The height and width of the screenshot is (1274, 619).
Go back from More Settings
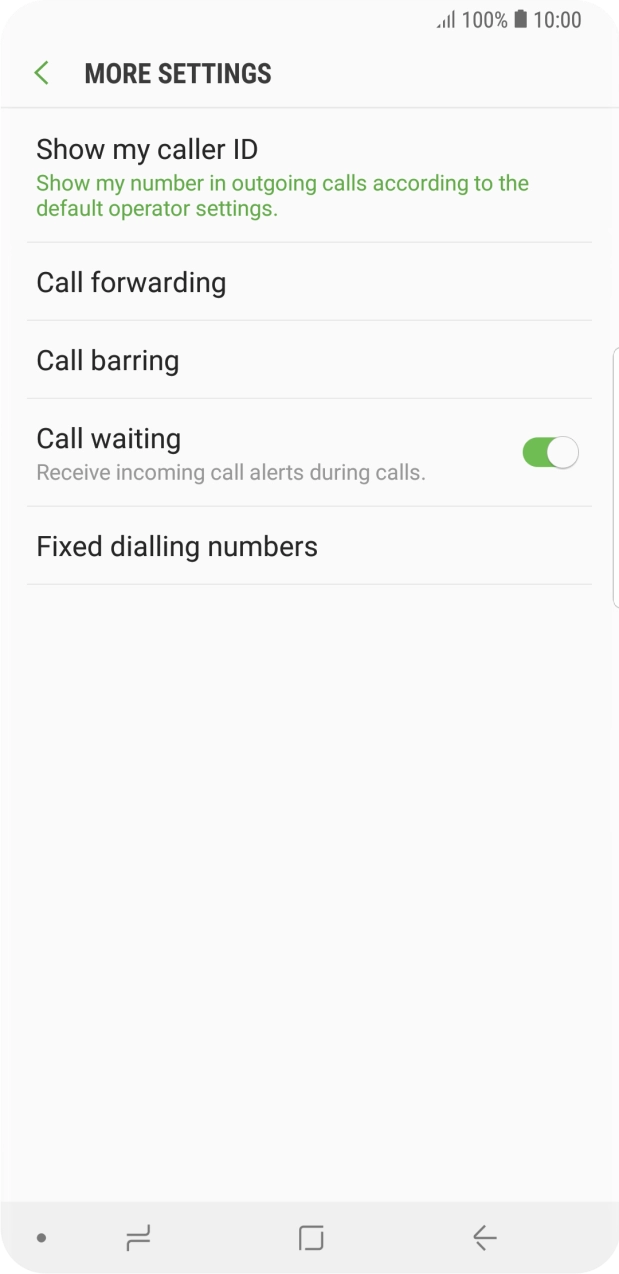point(42,73)
